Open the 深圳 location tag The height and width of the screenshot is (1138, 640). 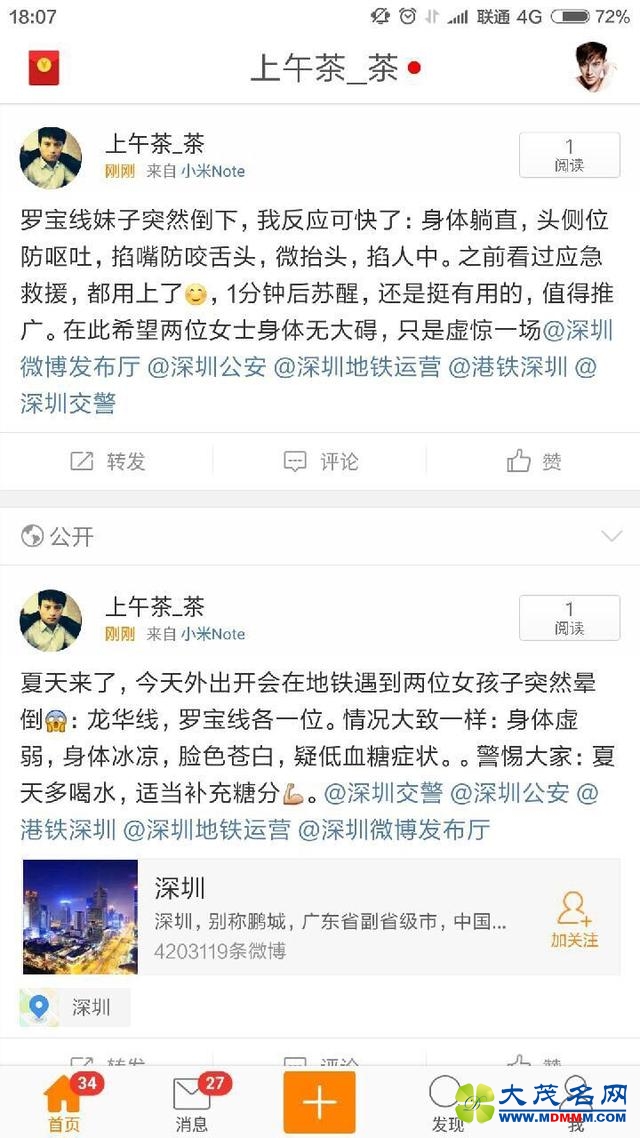point(75,1007)
